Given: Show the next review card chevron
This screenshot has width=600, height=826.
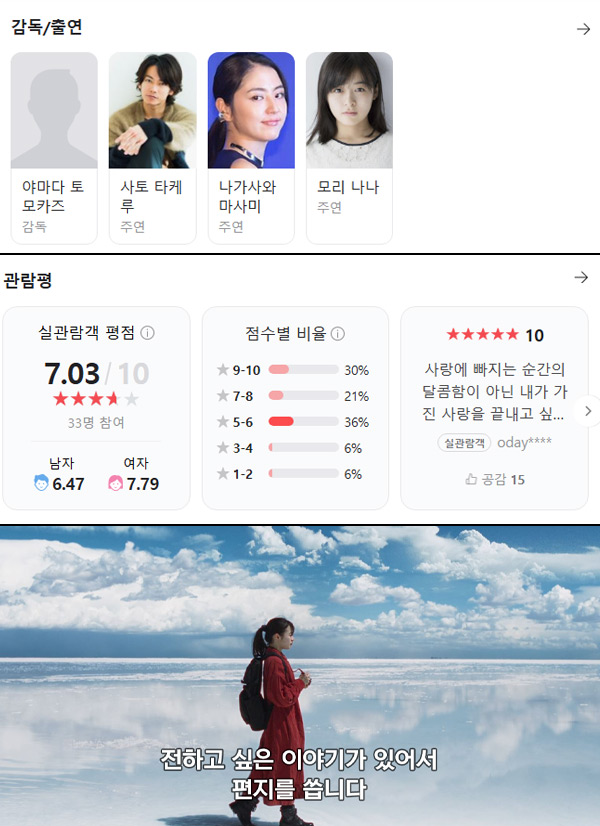Looking at the screenshot, I should point(588,411).
